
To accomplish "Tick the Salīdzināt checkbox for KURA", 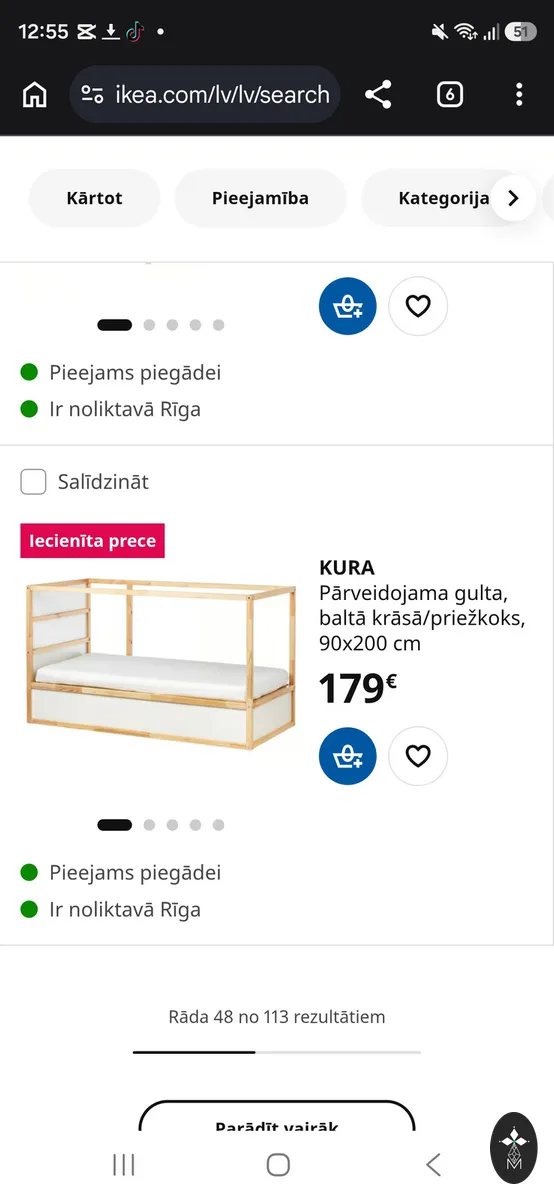I will [x=34, y=482].
